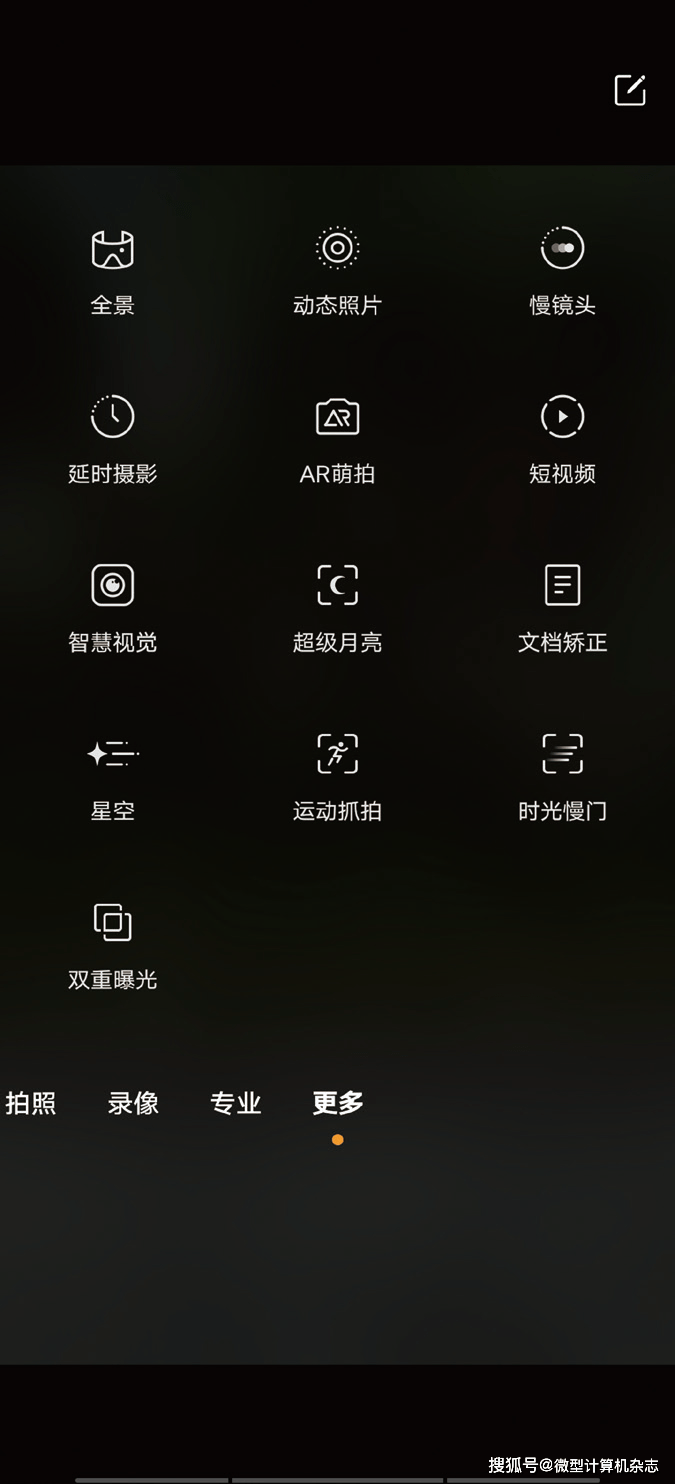Screen dimensions: 675x1484
Task: Switch to the 录像 video tab
Action: tap(133, 1103)
